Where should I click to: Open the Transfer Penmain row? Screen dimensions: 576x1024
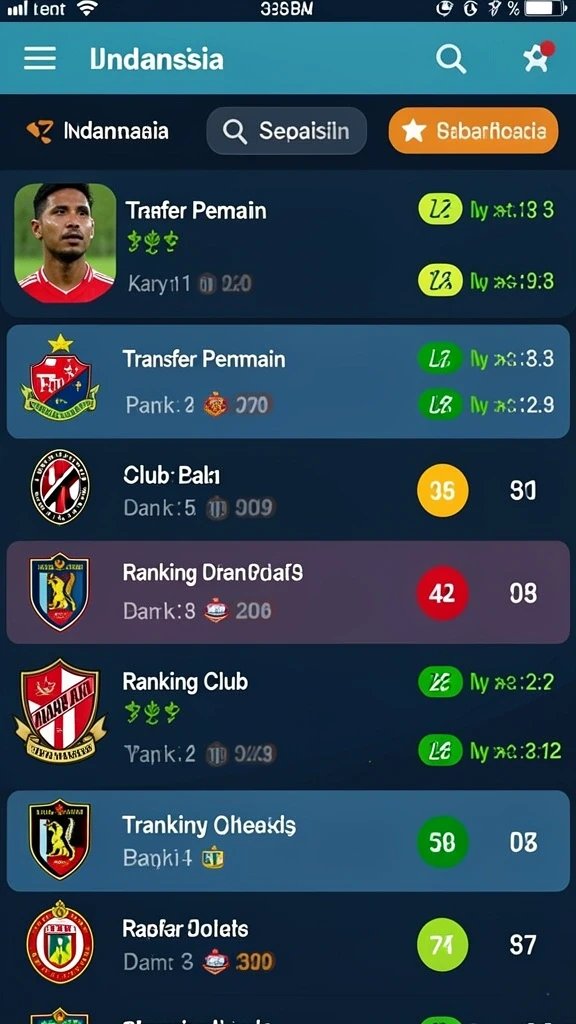[x=288, y=381]
